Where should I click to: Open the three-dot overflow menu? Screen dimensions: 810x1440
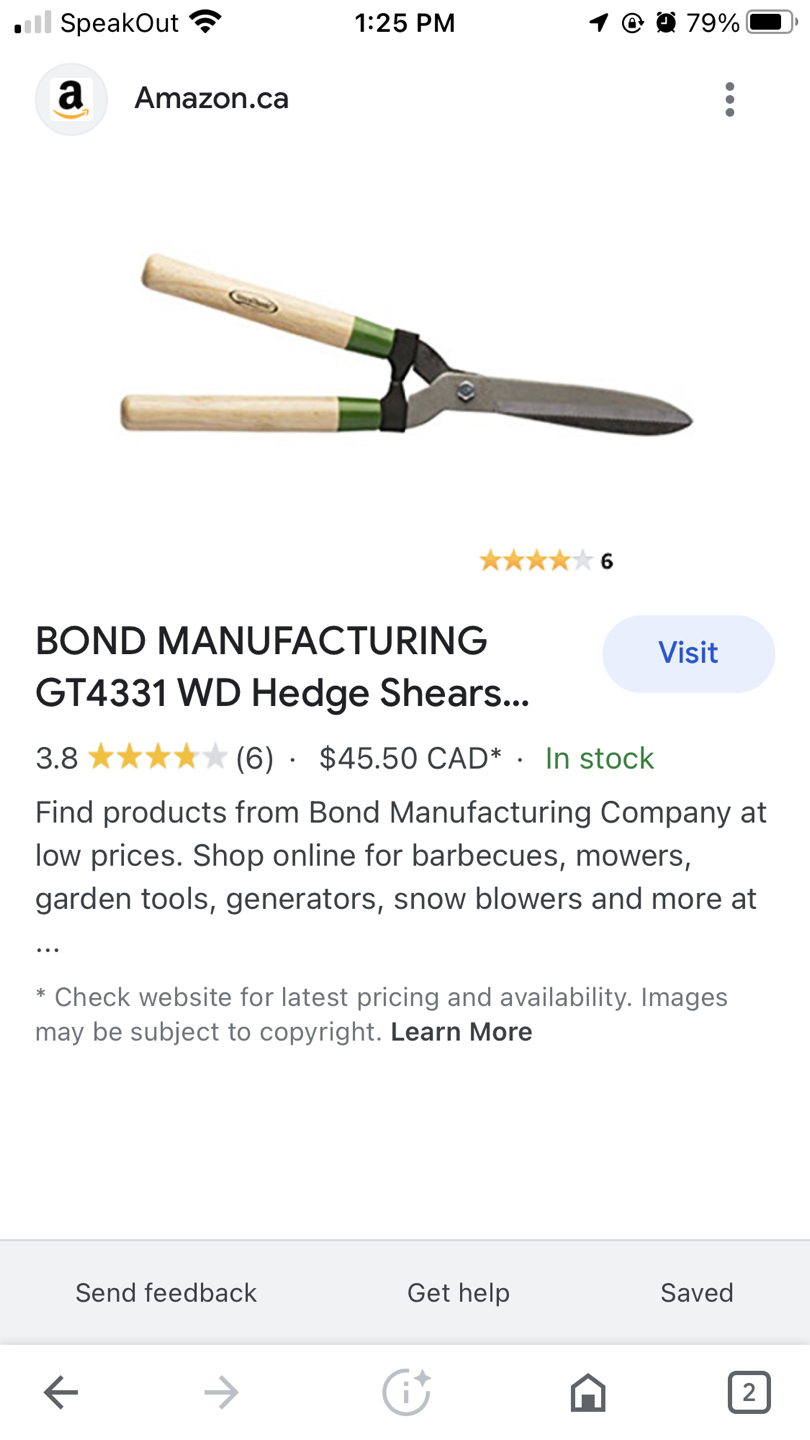729,99
